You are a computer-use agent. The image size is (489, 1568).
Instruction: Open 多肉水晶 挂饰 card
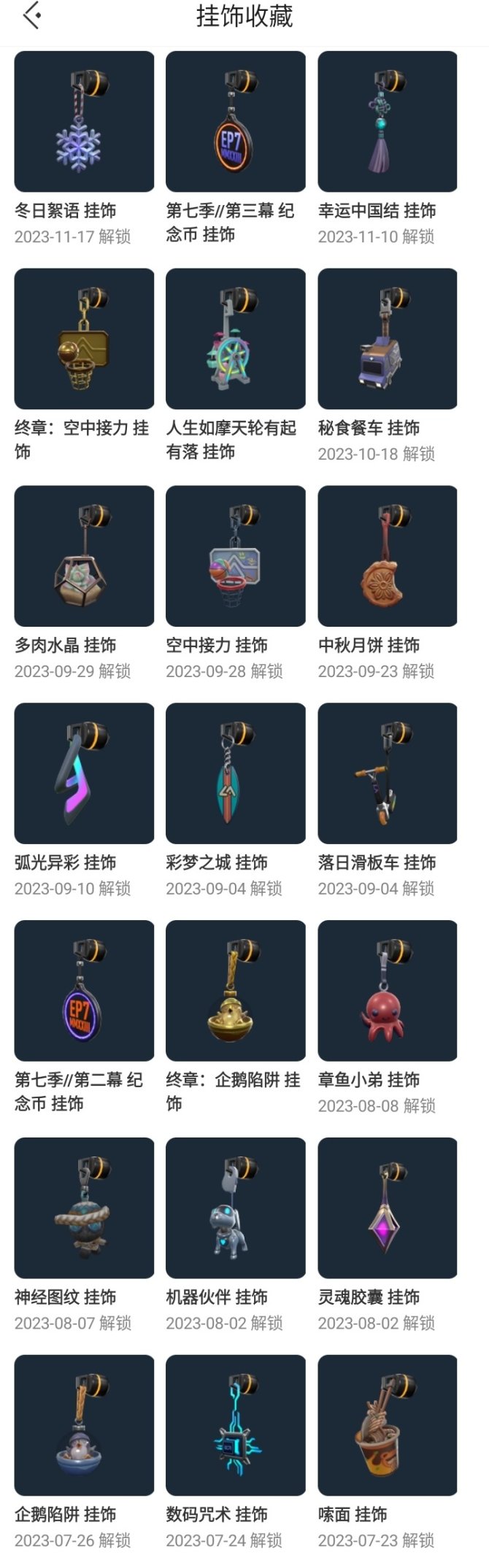[84, 556]
